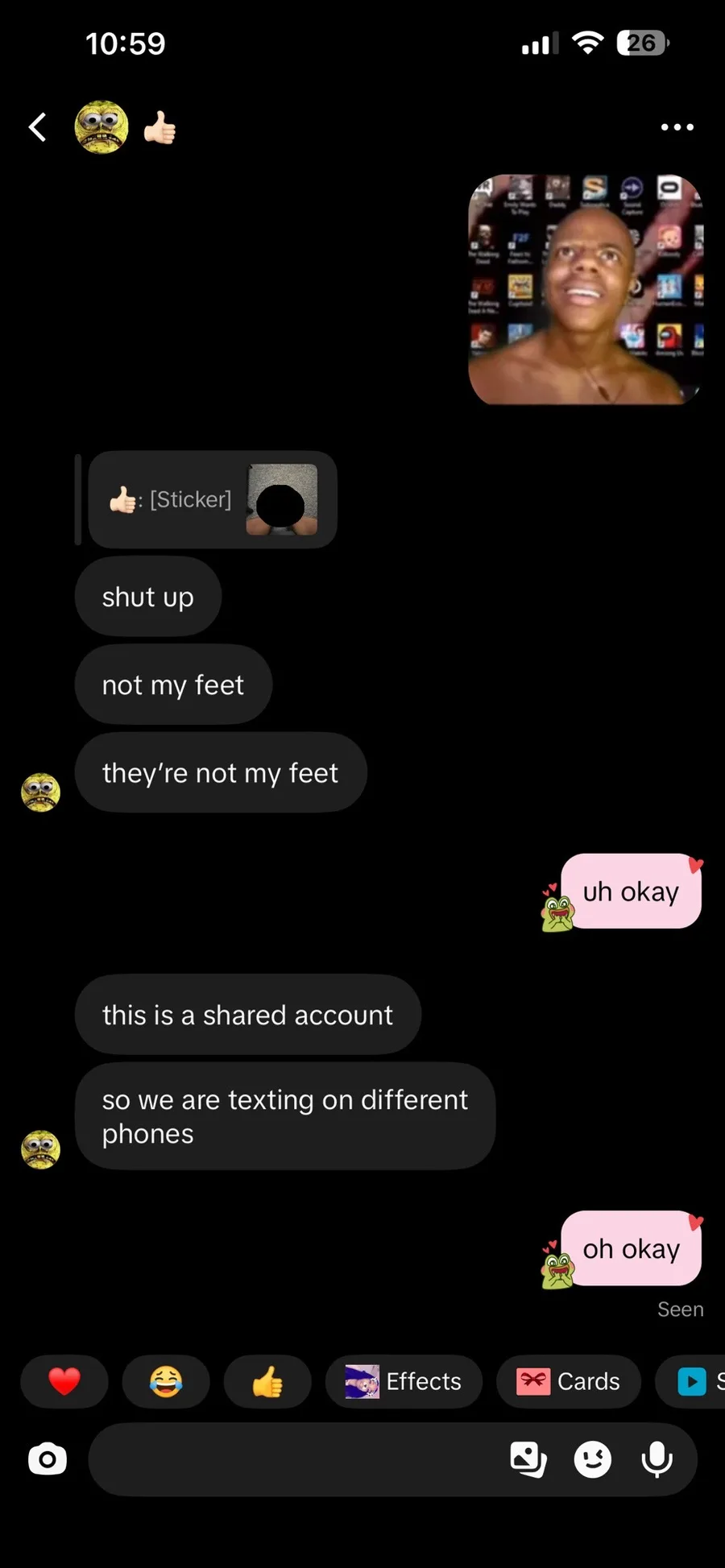Open the emoji and sticker panel

[593, 1459]
